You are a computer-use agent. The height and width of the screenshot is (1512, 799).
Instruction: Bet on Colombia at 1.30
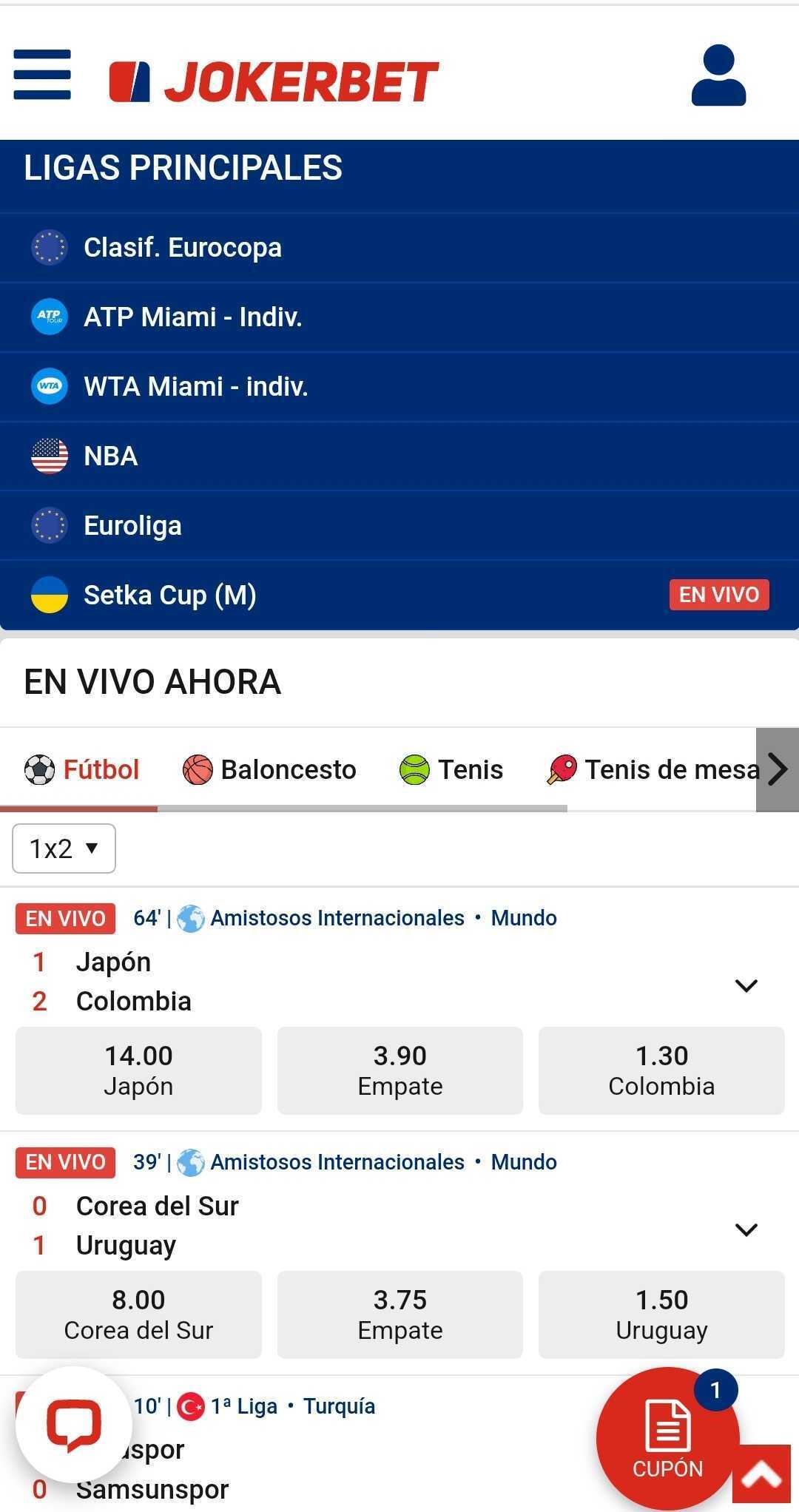pos(661,1070)
